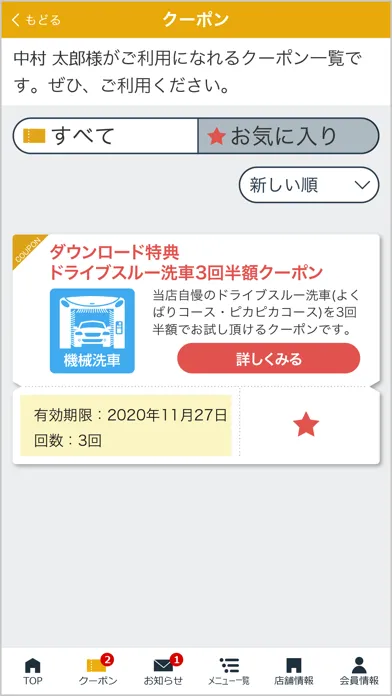Tap 詳しくみる for the car wash coupon

(269, 358)
